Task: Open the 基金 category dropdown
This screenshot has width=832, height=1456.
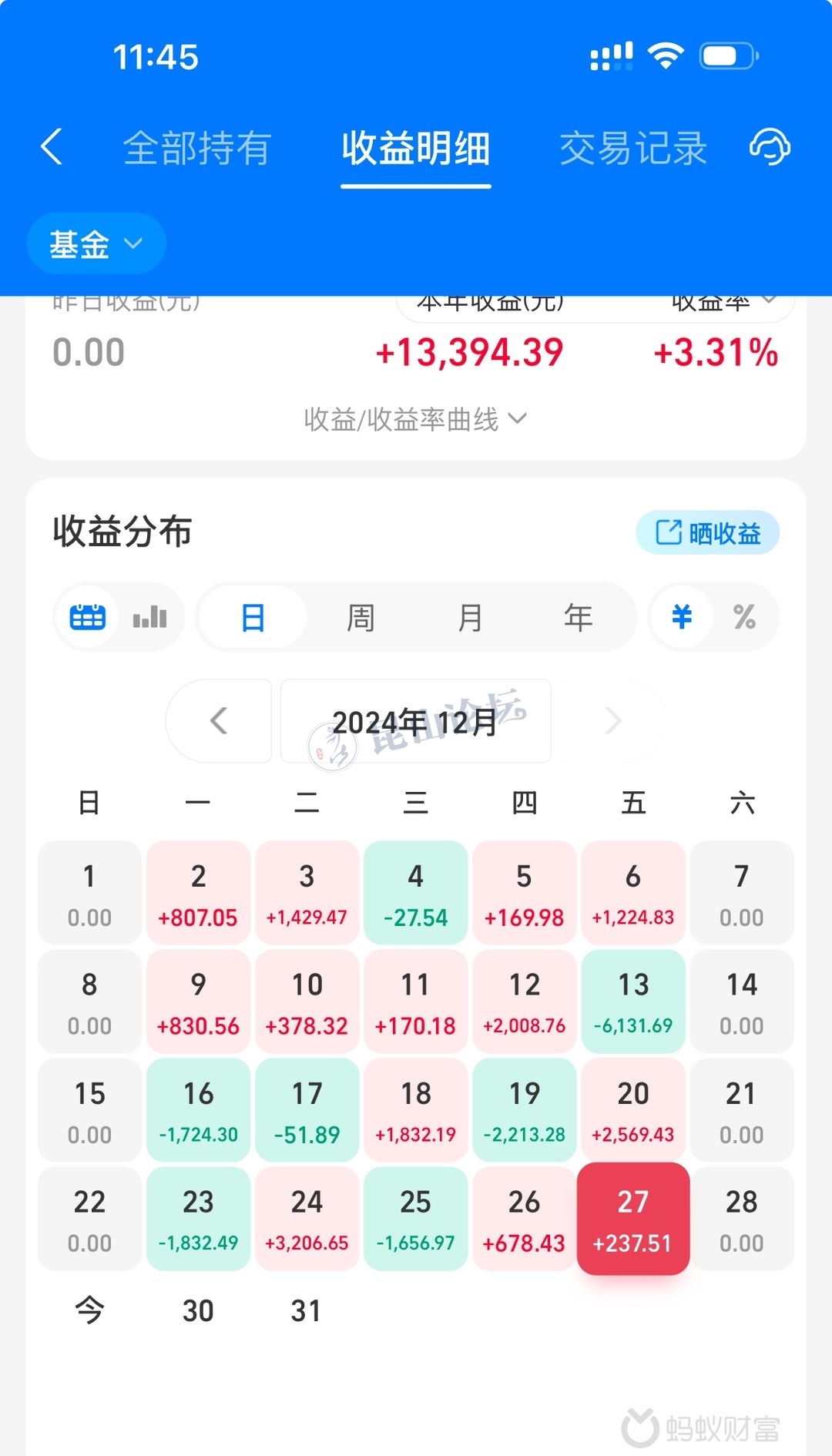Action: (96, 244)
